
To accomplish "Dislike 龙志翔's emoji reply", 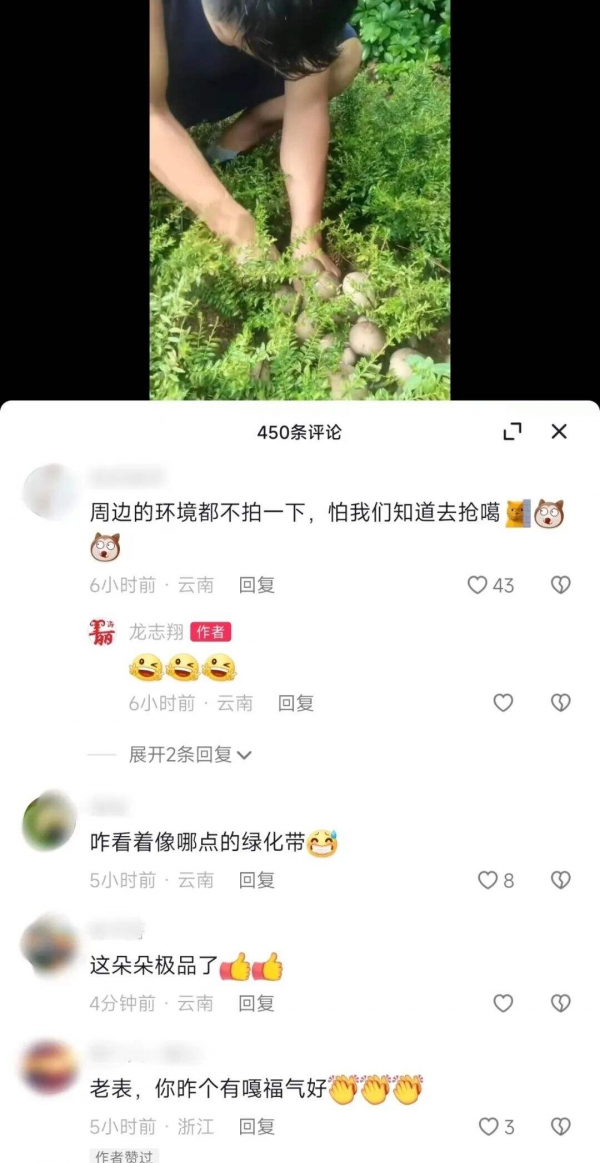I will click(x=561, y=703).
